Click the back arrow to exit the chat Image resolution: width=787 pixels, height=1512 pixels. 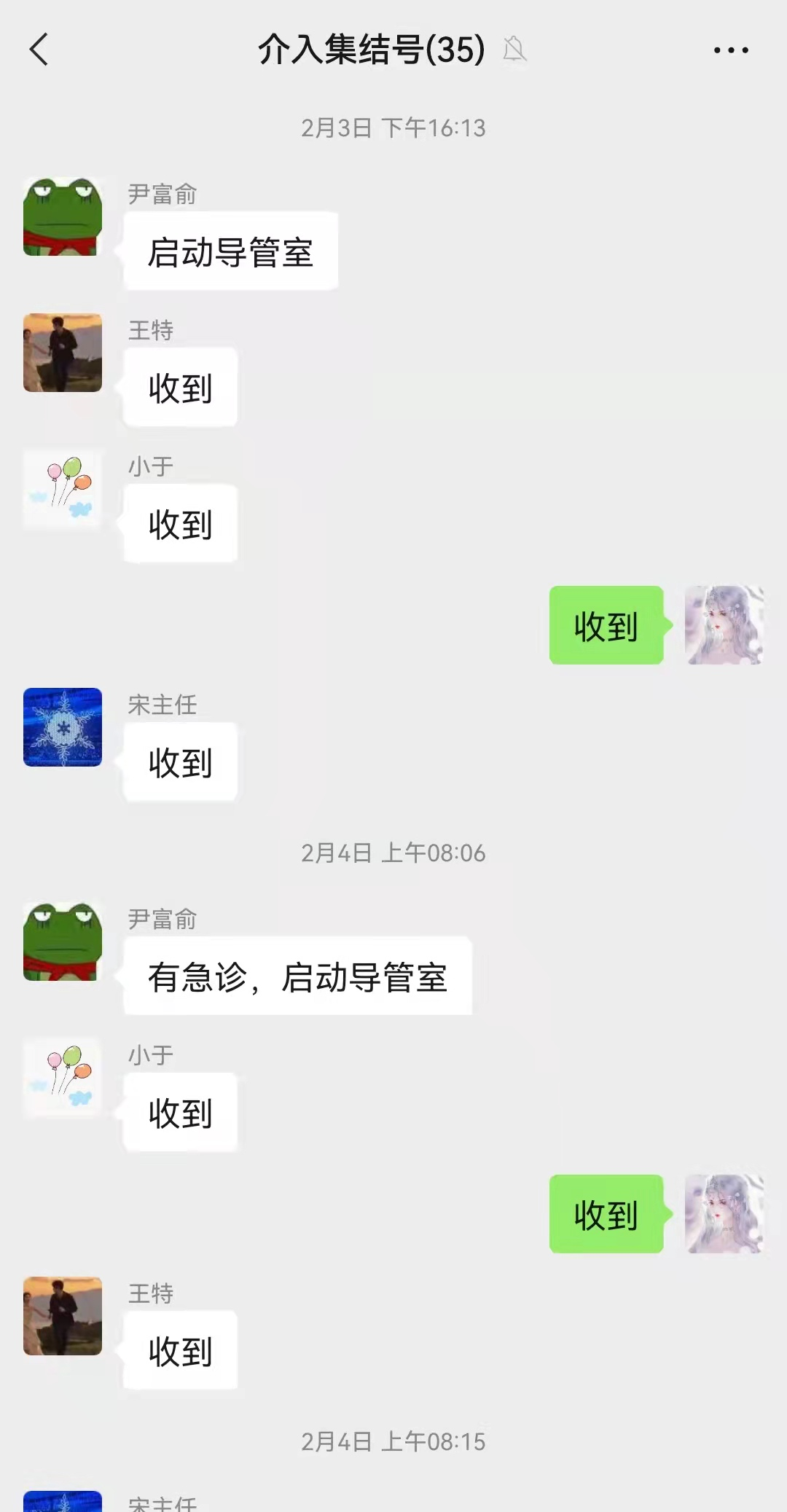38,50
